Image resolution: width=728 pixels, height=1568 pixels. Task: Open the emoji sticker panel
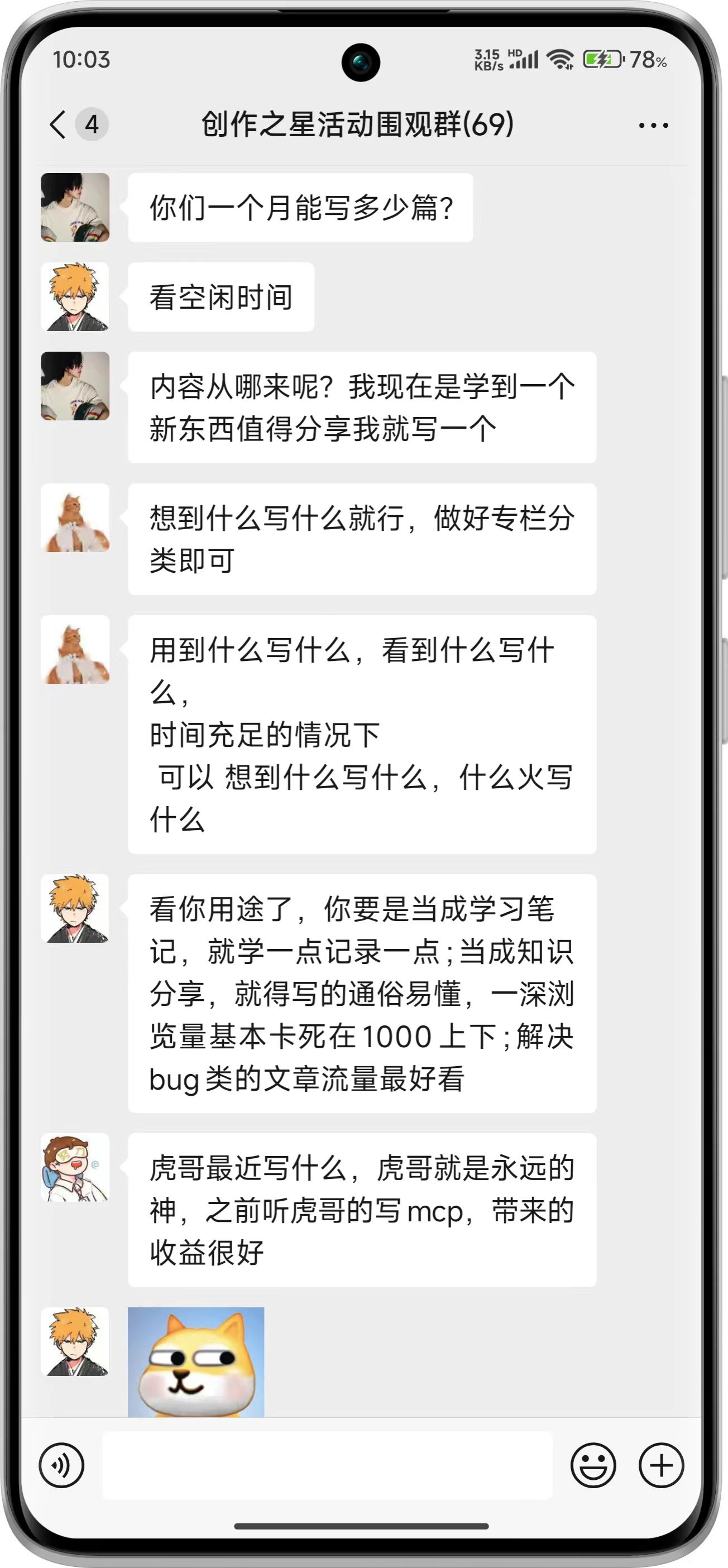(593, 1465)
